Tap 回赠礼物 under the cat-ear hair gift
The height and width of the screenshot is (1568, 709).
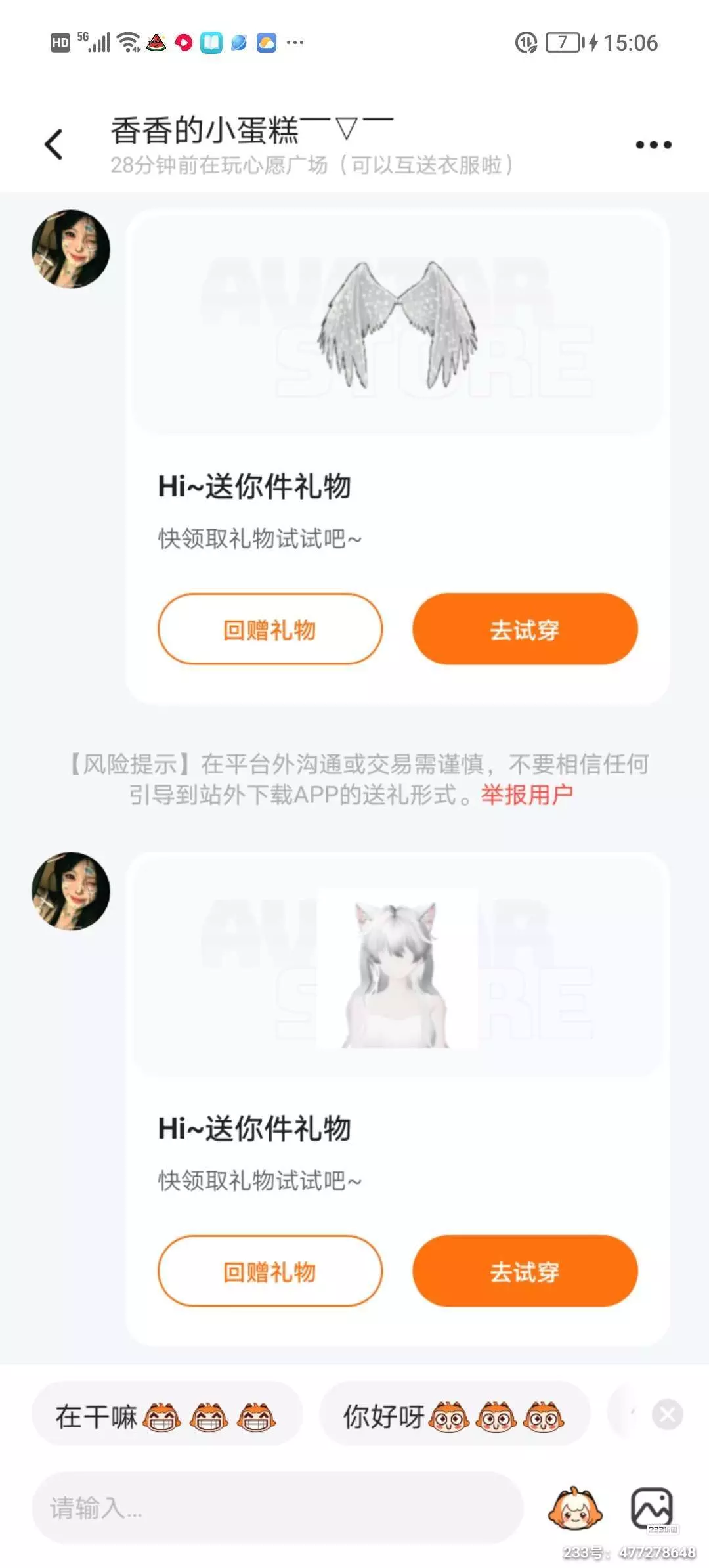pos(270,1271)
